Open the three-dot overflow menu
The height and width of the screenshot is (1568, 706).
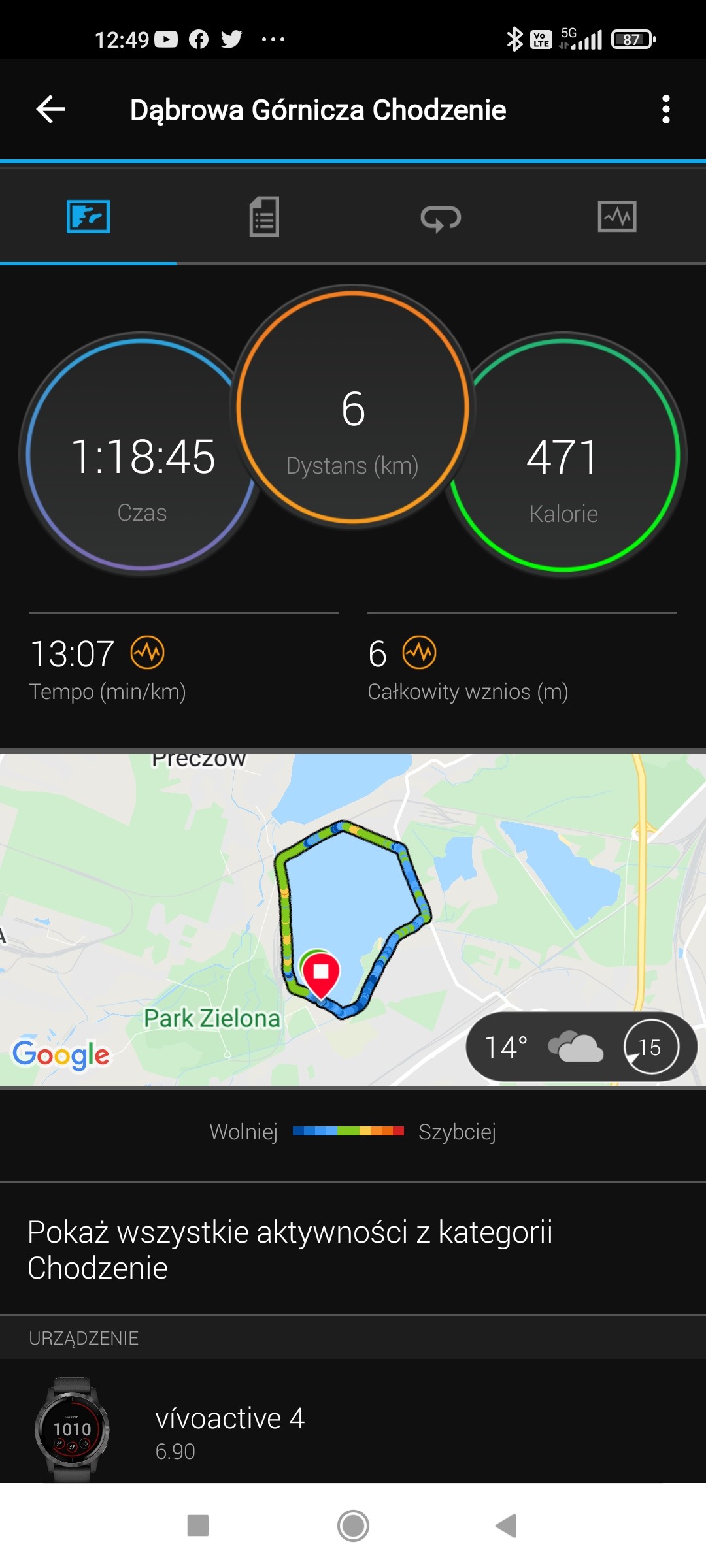[665, 109]
